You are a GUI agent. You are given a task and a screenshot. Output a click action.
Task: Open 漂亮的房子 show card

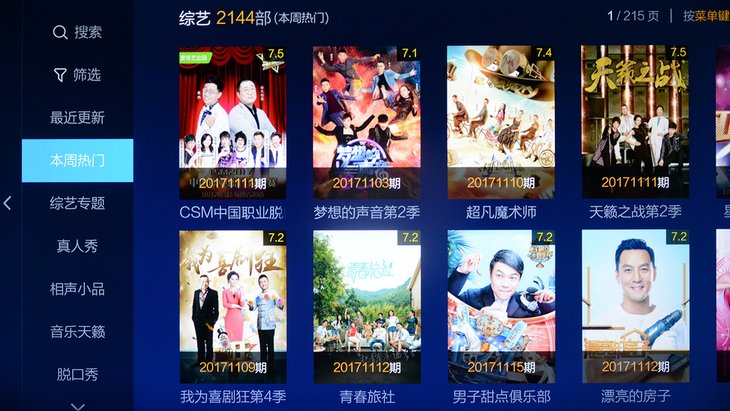[635, 306]
